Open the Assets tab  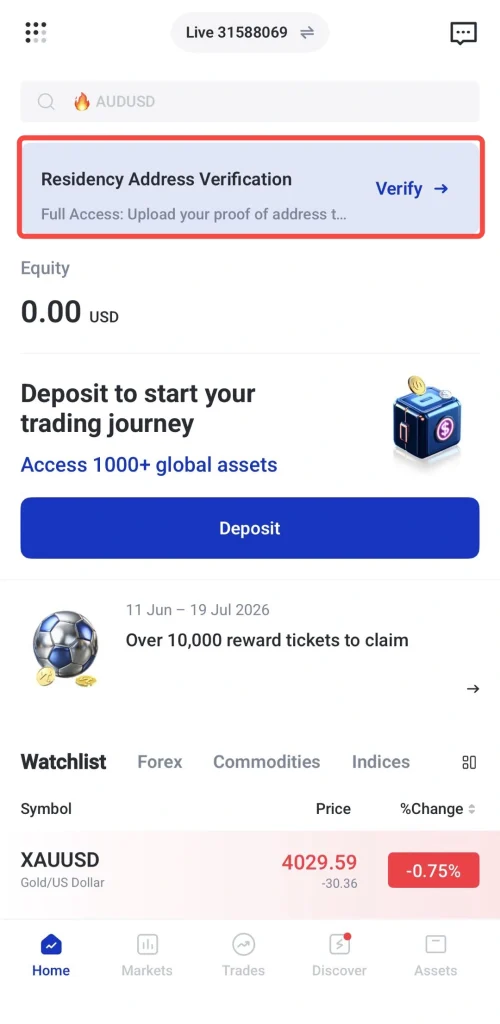click(x=435, y=955)
